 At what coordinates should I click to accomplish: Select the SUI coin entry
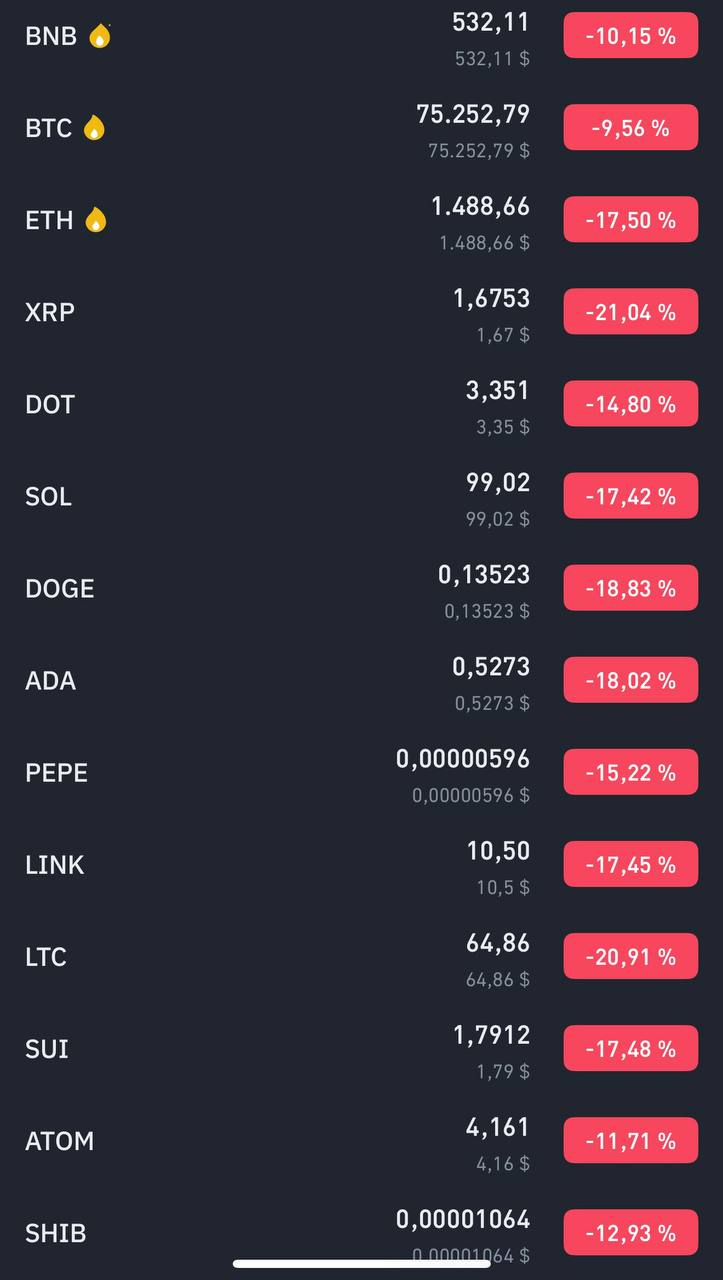click(361, 1049)
